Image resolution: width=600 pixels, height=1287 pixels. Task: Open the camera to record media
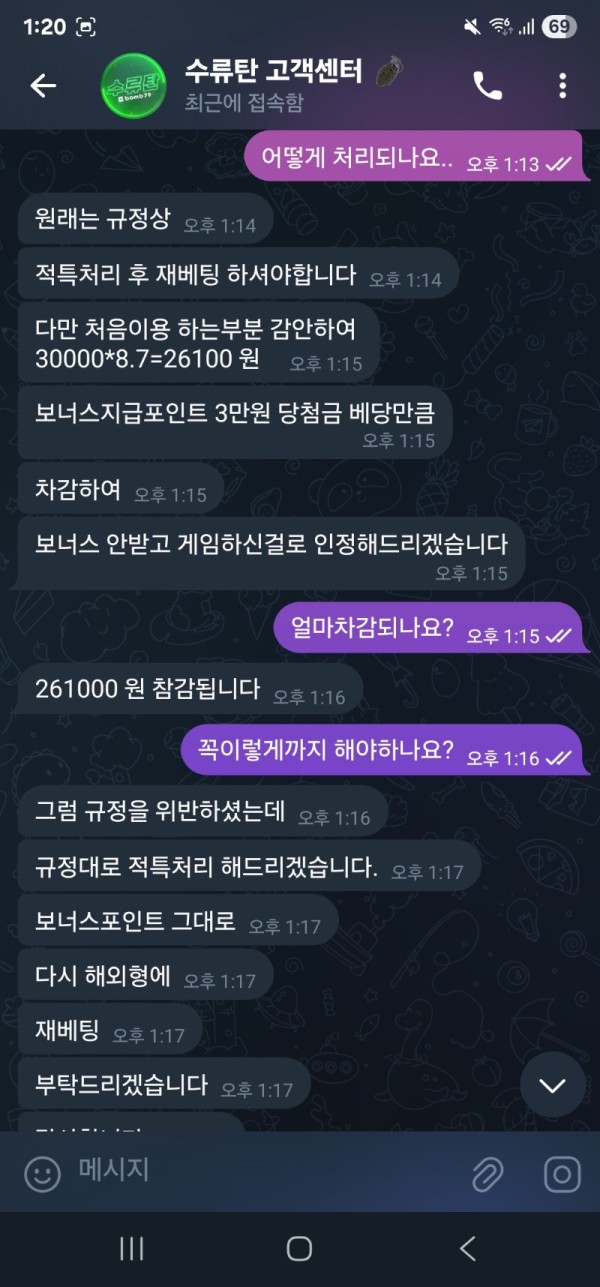562,1174
